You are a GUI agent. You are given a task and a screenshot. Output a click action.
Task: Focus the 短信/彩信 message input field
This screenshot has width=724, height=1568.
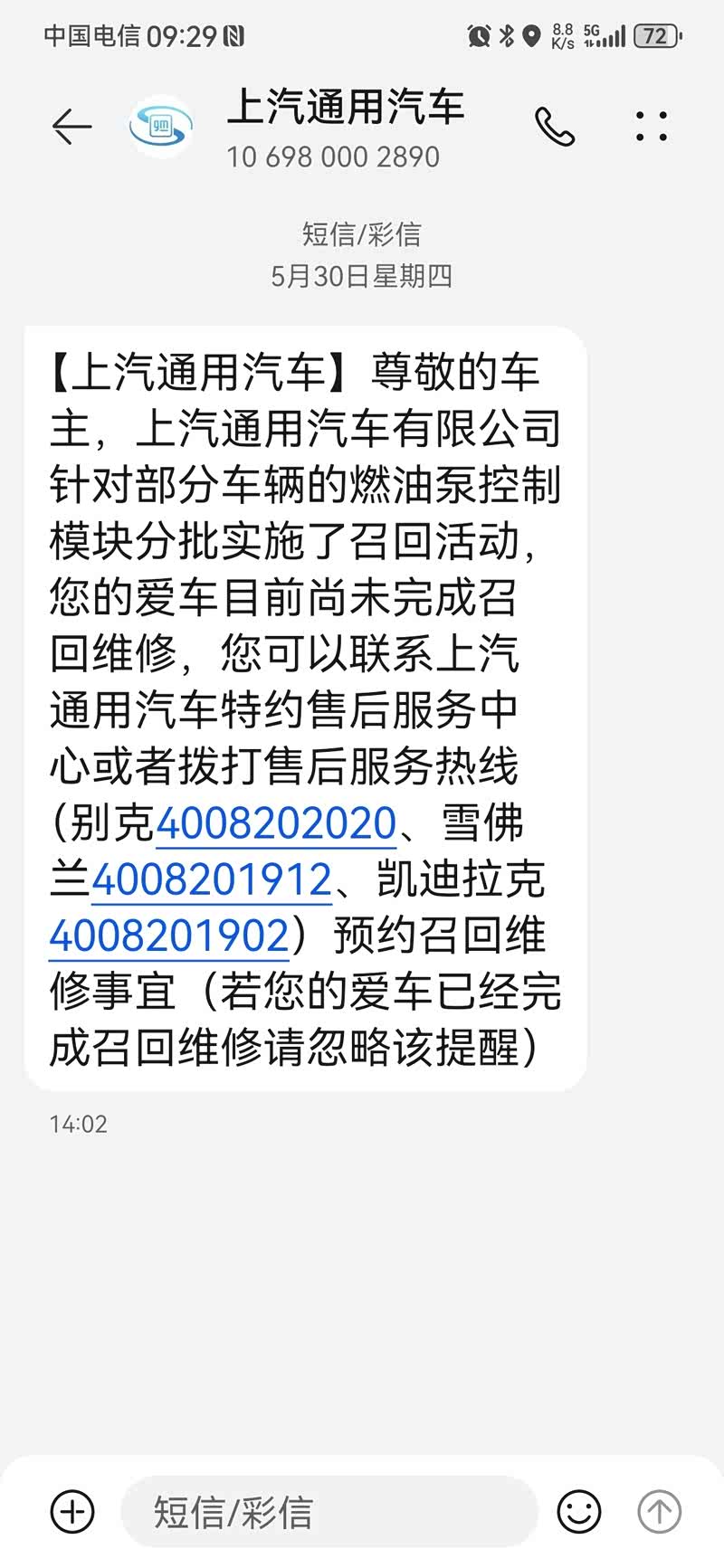pyautogui.click(x=330, y=1511)
